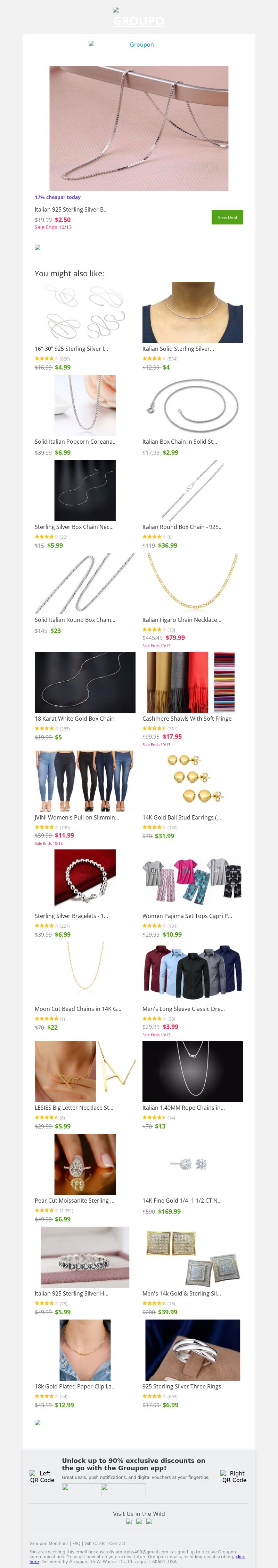Viewport: 278px width, 1568px height.
Task: Open JVINI Women's Pull-on Slimming jeans deal
Action: (x=84, y=781)
